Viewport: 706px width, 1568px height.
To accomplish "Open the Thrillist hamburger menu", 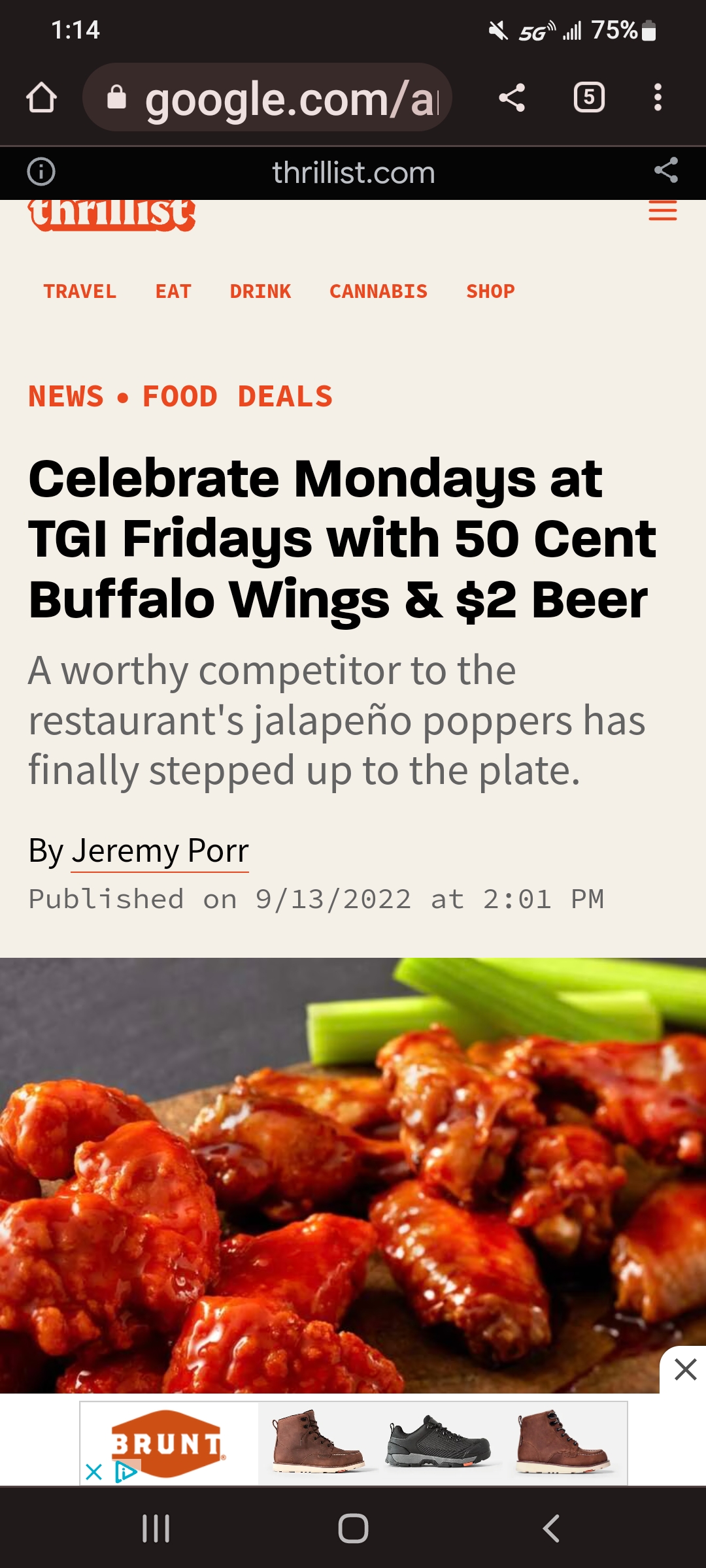I will [x=662, y=211].
